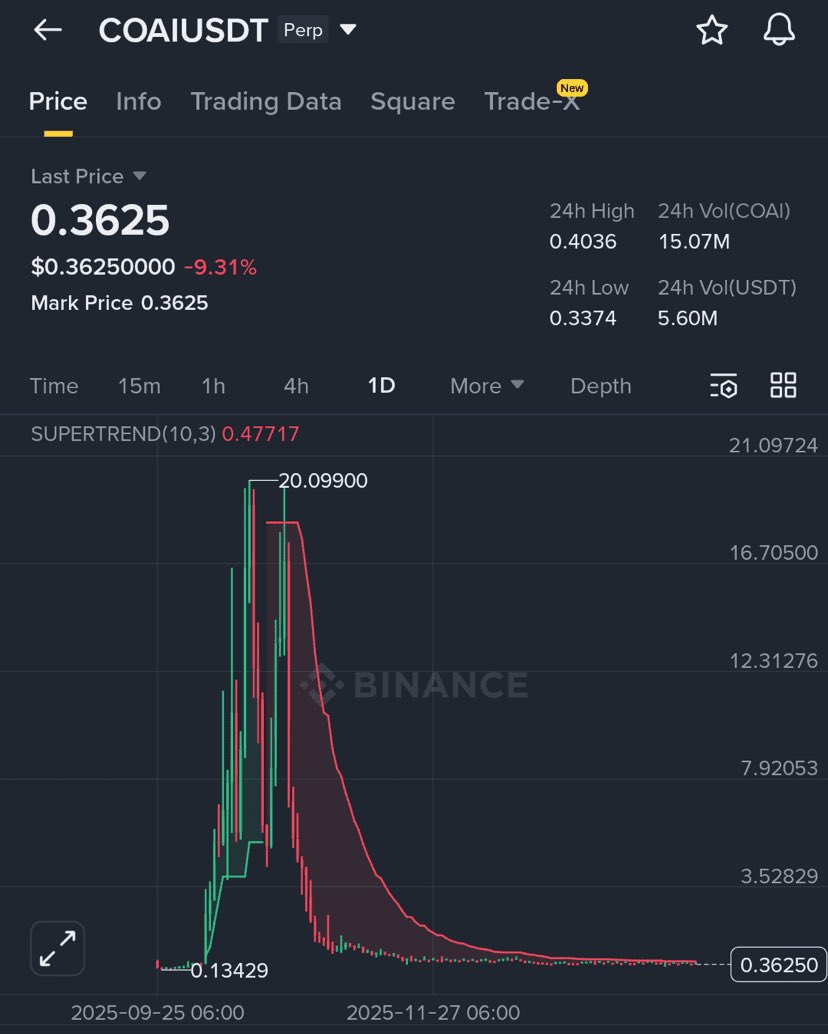Open chart indicator settings icon
This screenshot has width=828, height=1034.
point(723,386)
